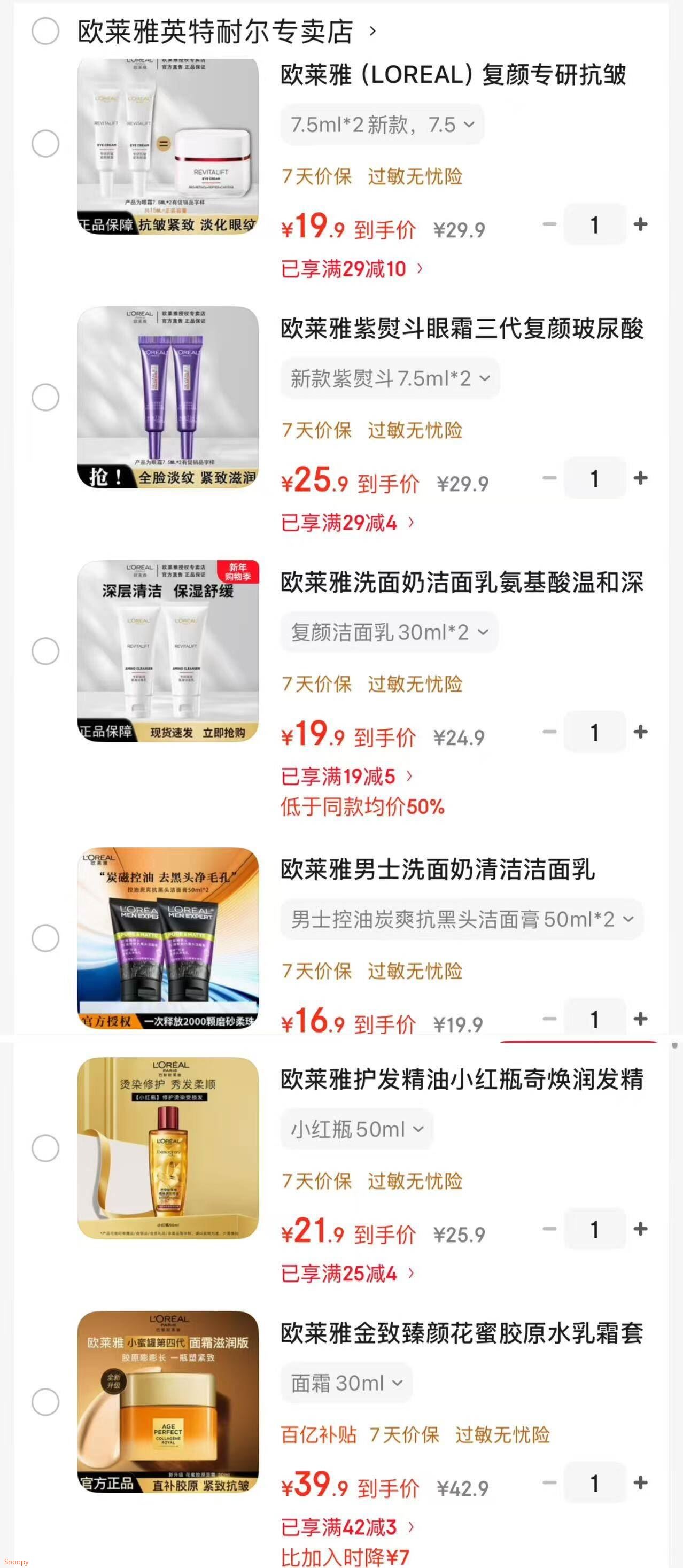View the 已享满25减4 promotion link
683x1568 pixels.
(x=345, y=1272)
